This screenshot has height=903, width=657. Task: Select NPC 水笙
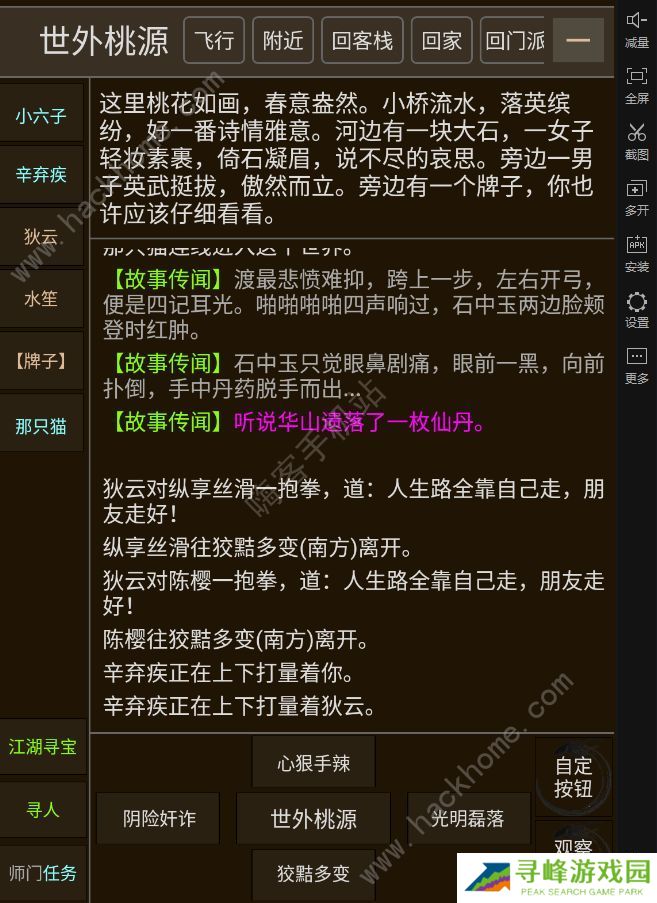pyautogui.click(x=41, y=298)
